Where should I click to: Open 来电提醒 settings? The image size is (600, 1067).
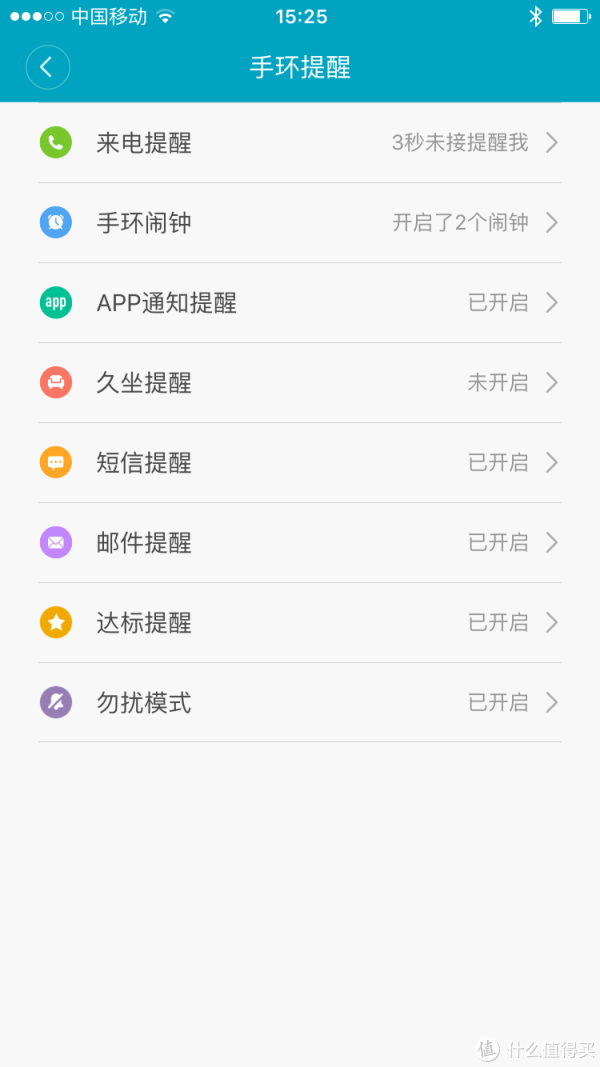click(300, 143)
